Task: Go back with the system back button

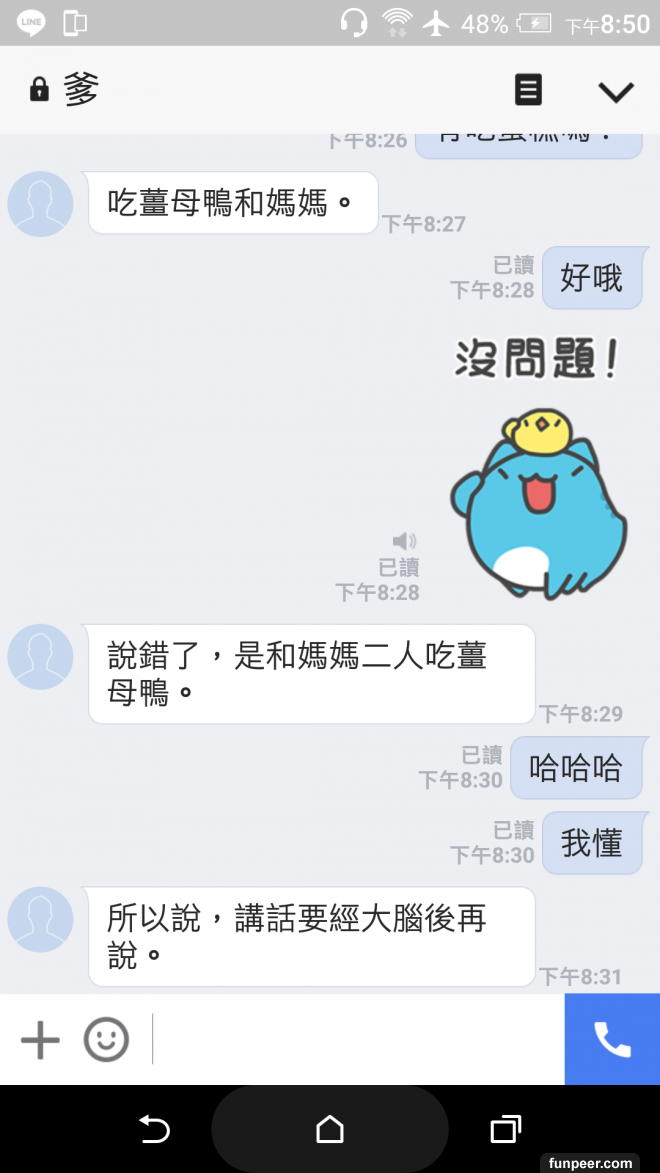Action: pos(154,1130)
